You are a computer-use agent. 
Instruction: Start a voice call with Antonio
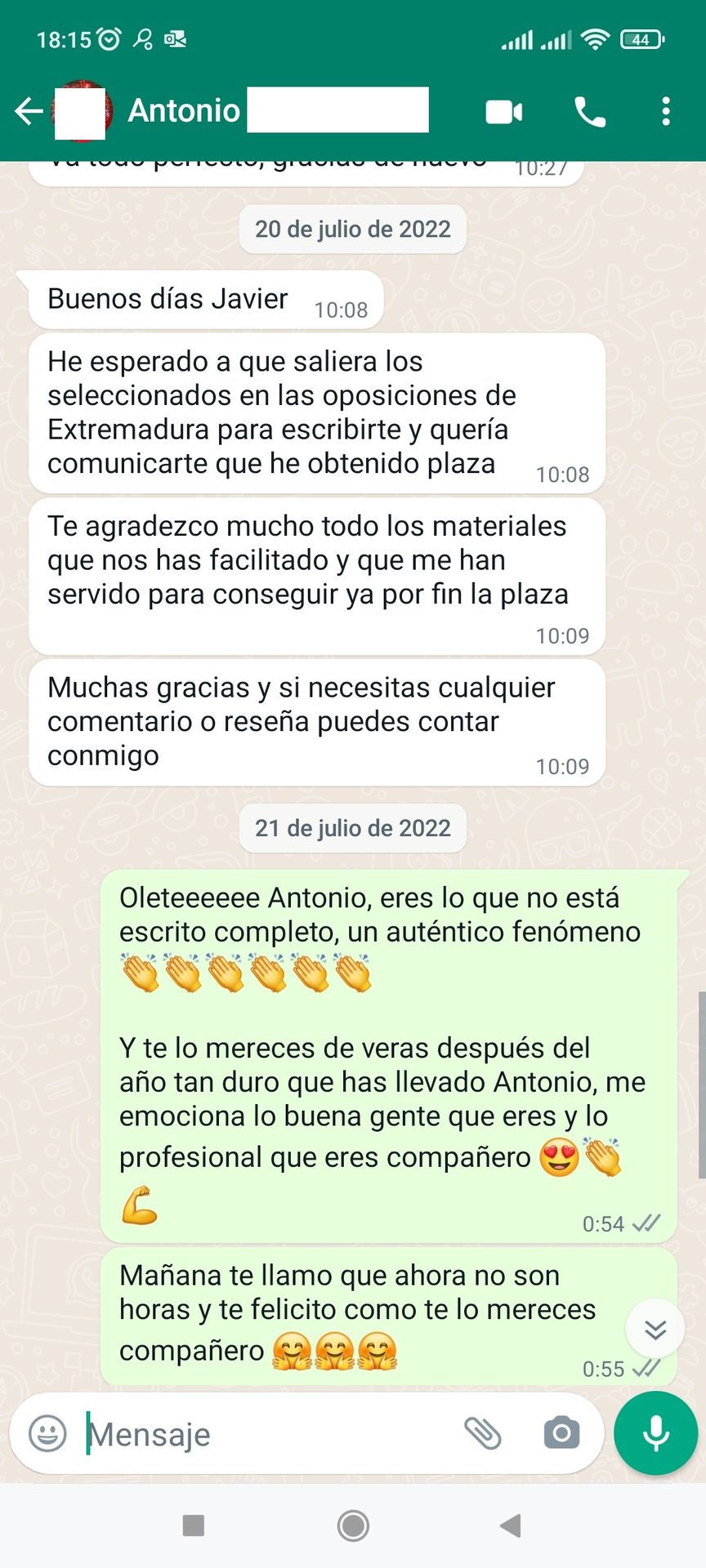coord(590,112)
